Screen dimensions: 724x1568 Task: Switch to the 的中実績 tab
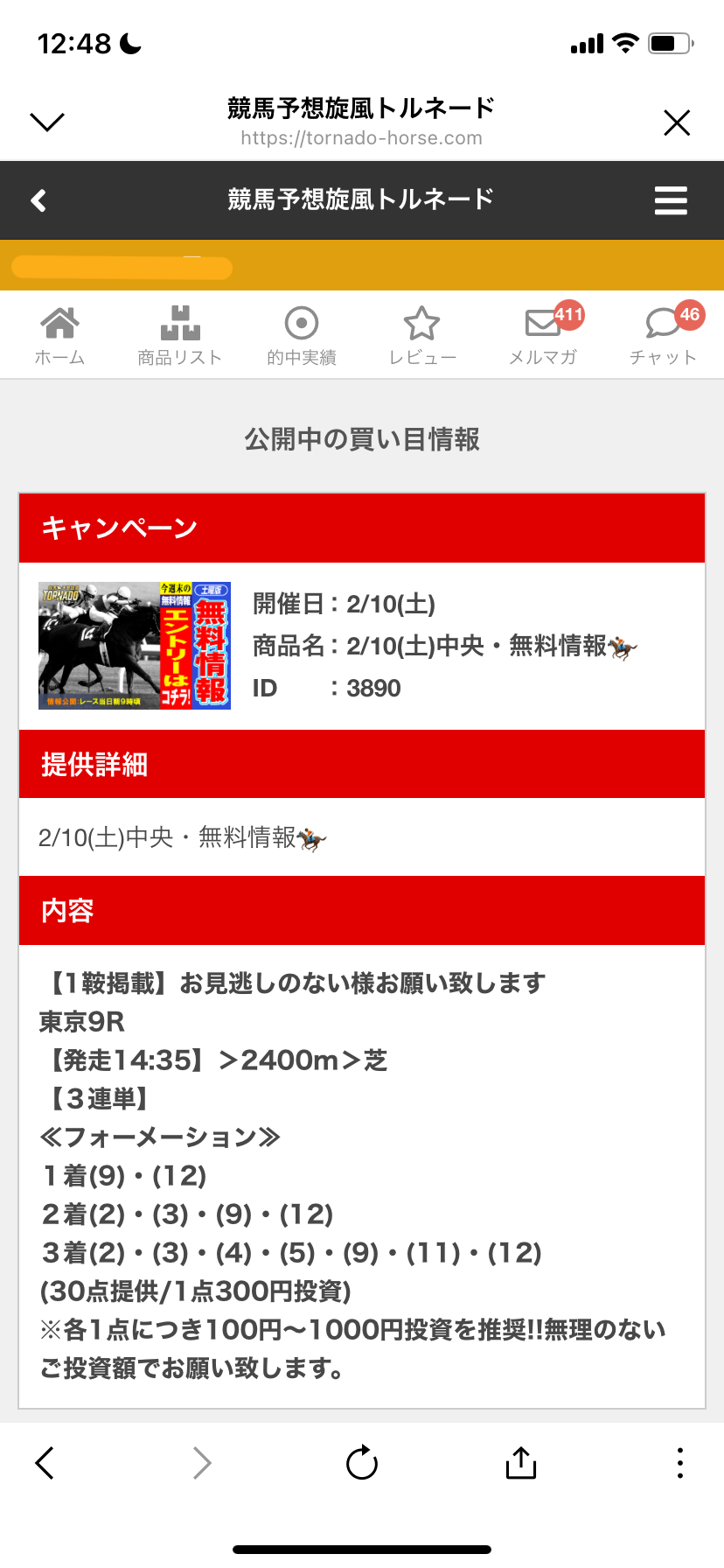[302, 336]
